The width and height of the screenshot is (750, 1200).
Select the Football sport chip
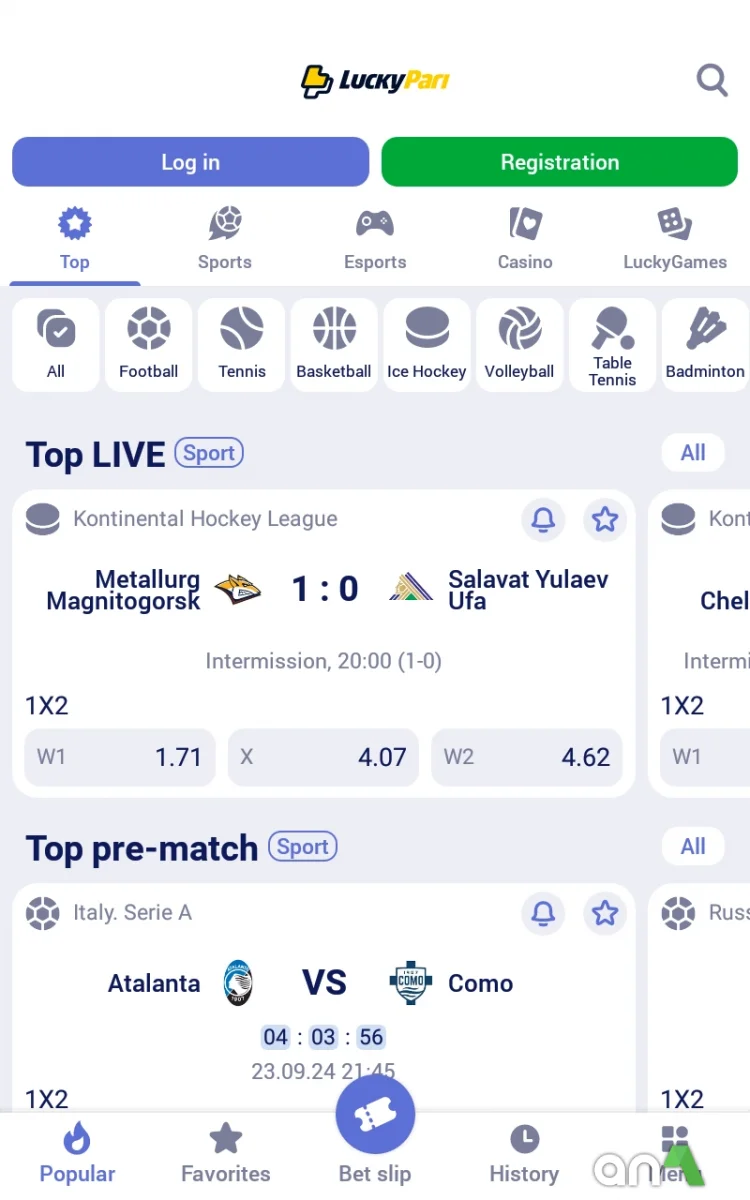pos(148,344)
